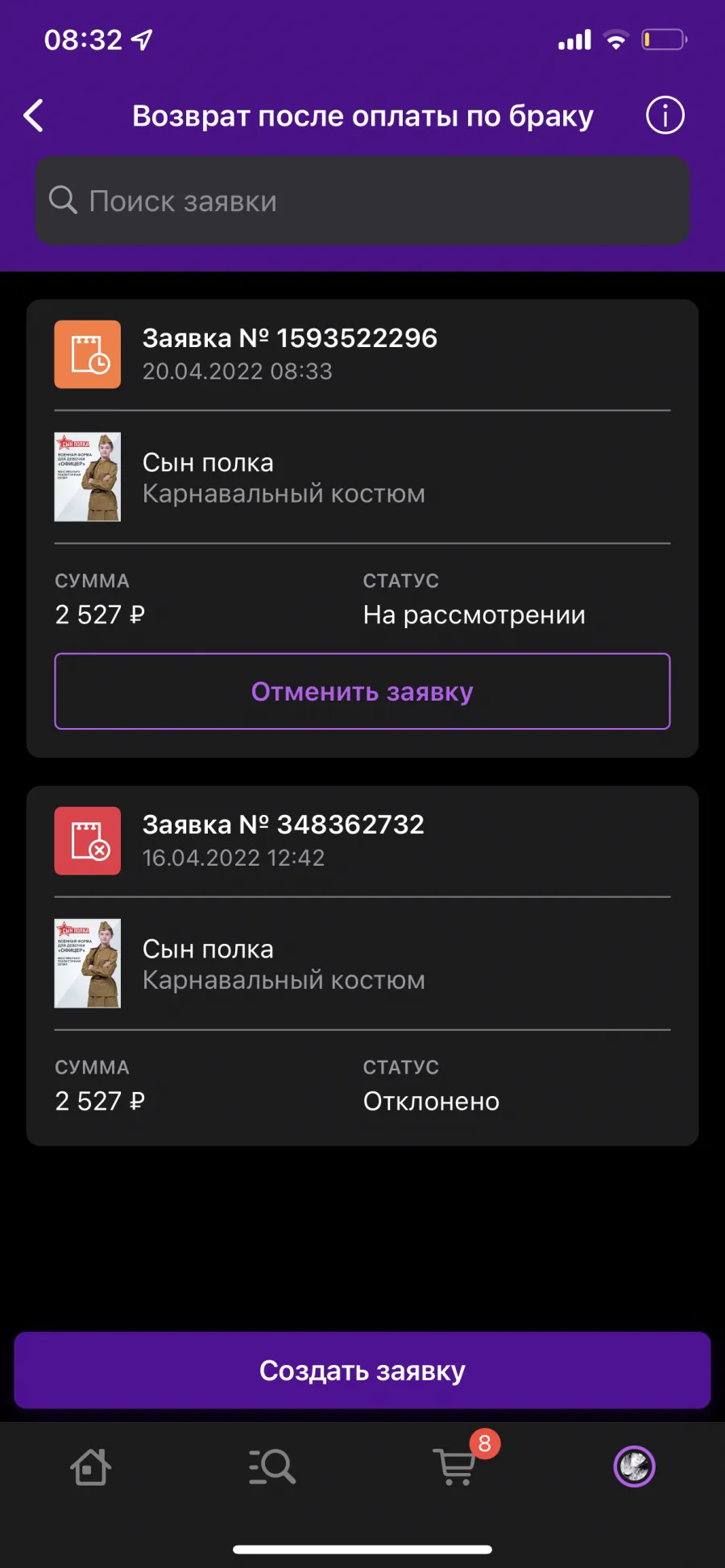Open the info icon in the header

665,115
